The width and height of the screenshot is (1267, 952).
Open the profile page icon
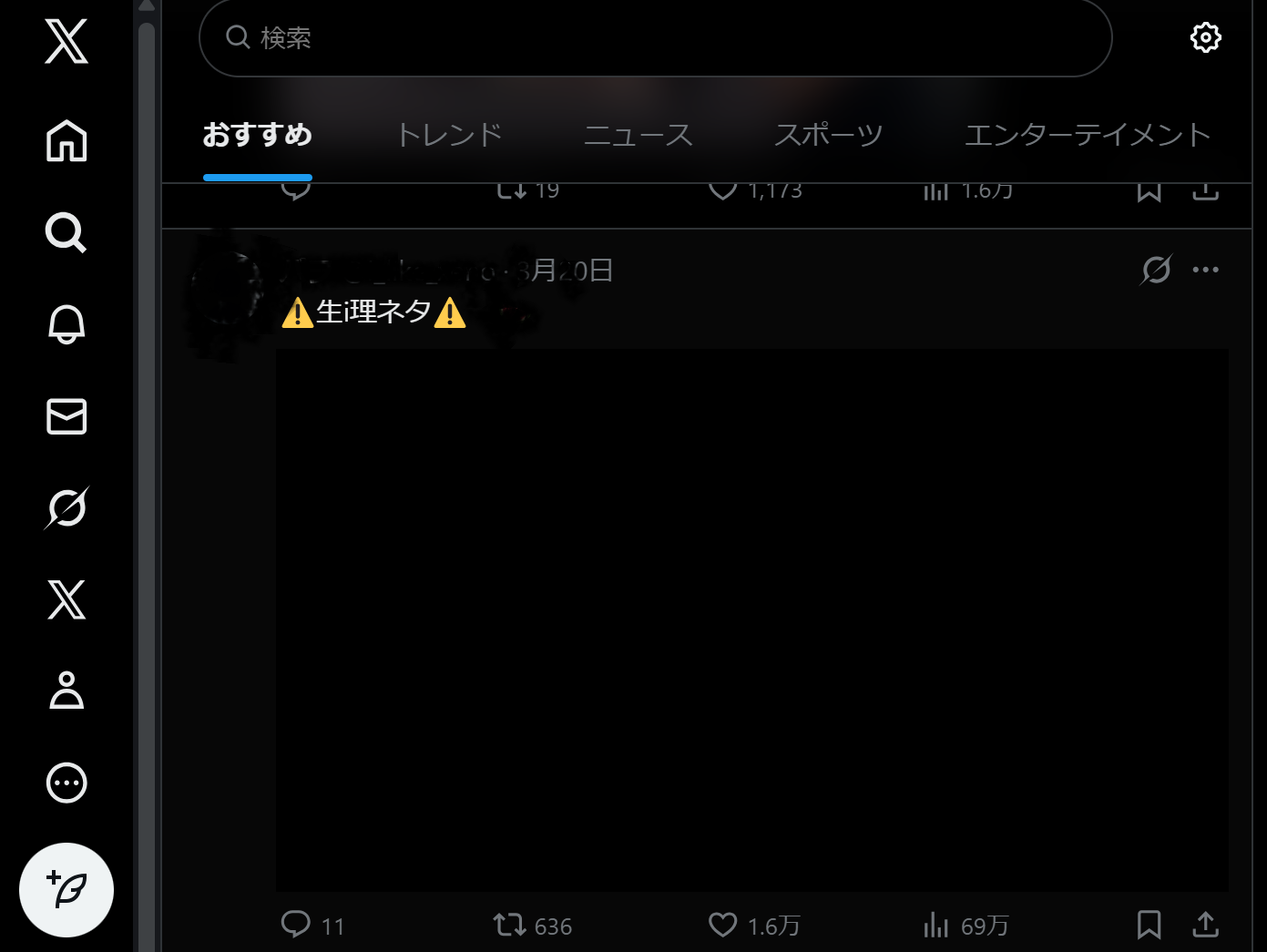[66, 691]
